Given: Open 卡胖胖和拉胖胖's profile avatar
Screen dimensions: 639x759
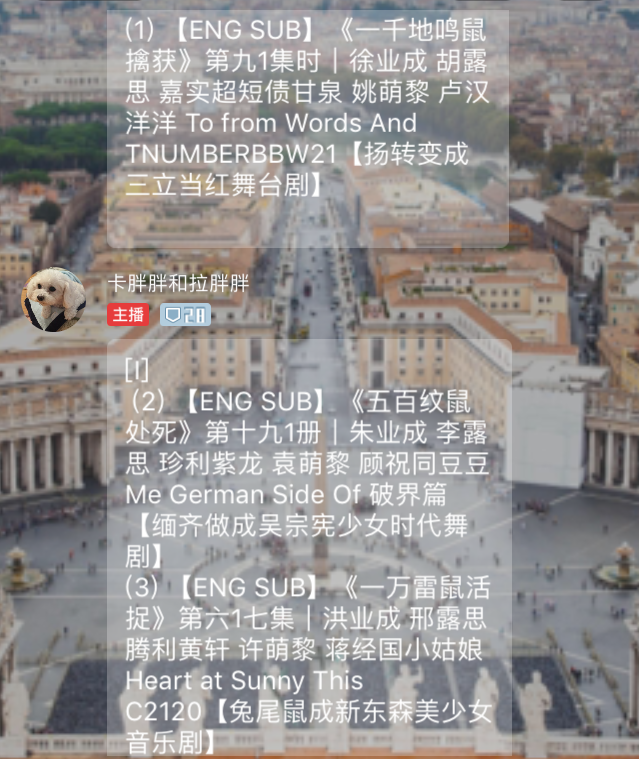Looking at the screenshot, I should click(54, 300).
